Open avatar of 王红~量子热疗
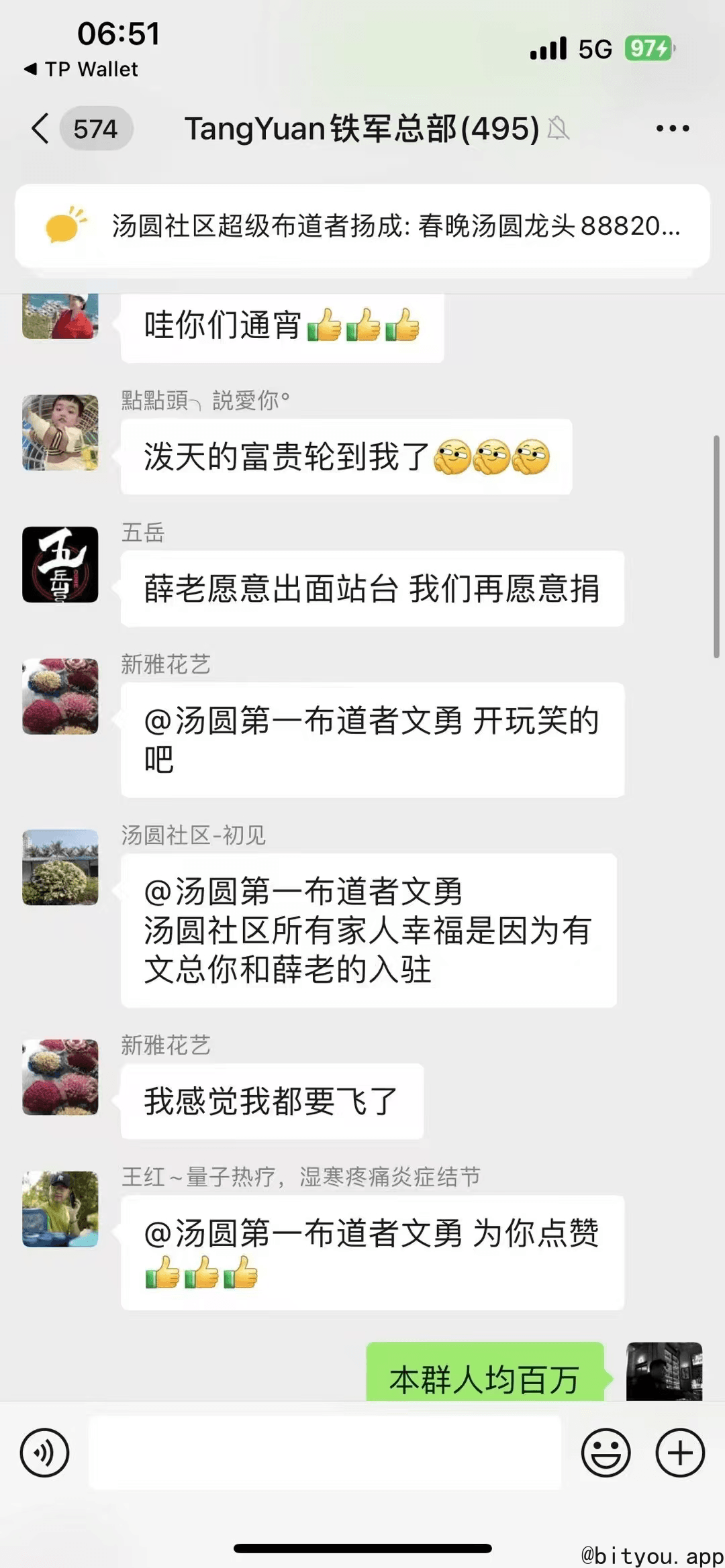The image size is (725, 1568). 60,1209
